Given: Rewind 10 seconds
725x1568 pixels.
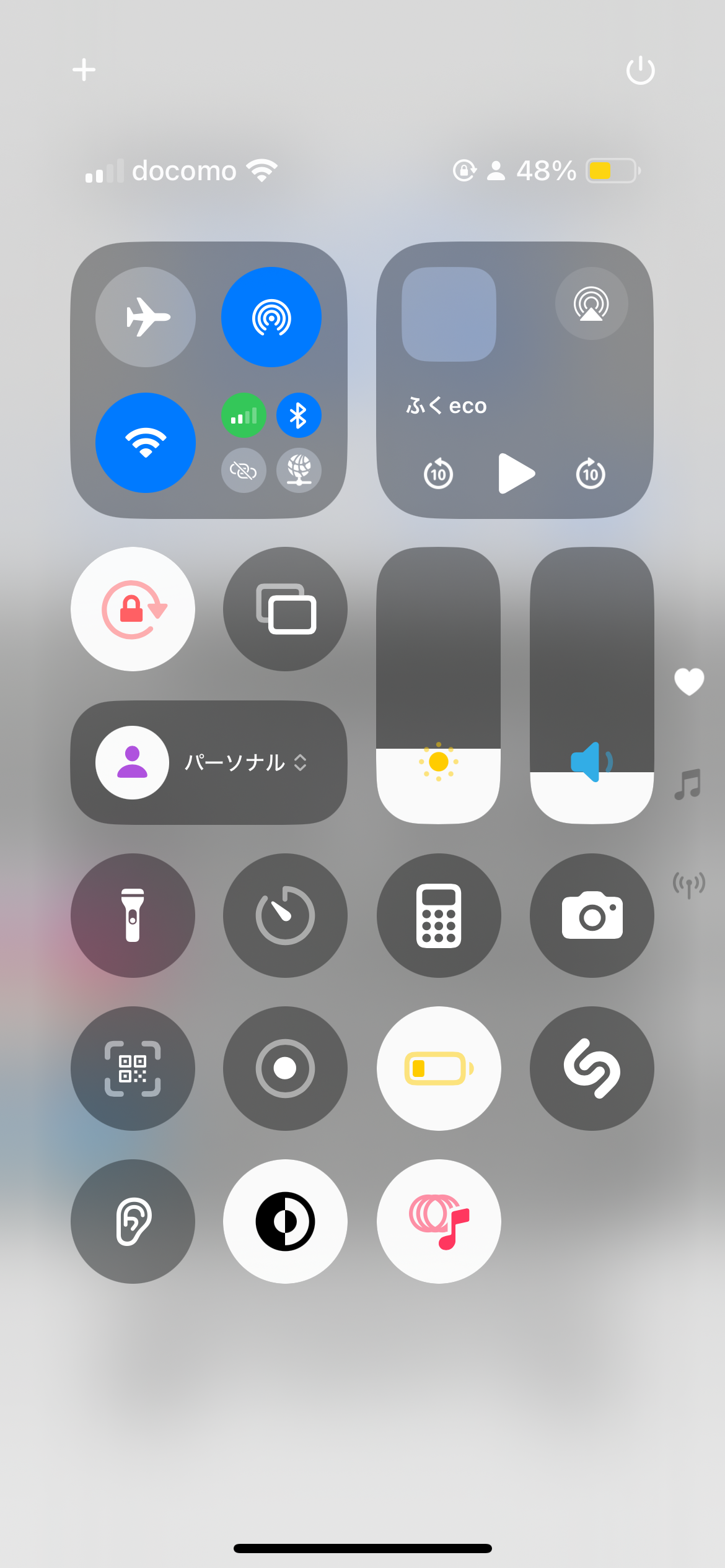Looking at the screenshot, I should 438,474.
